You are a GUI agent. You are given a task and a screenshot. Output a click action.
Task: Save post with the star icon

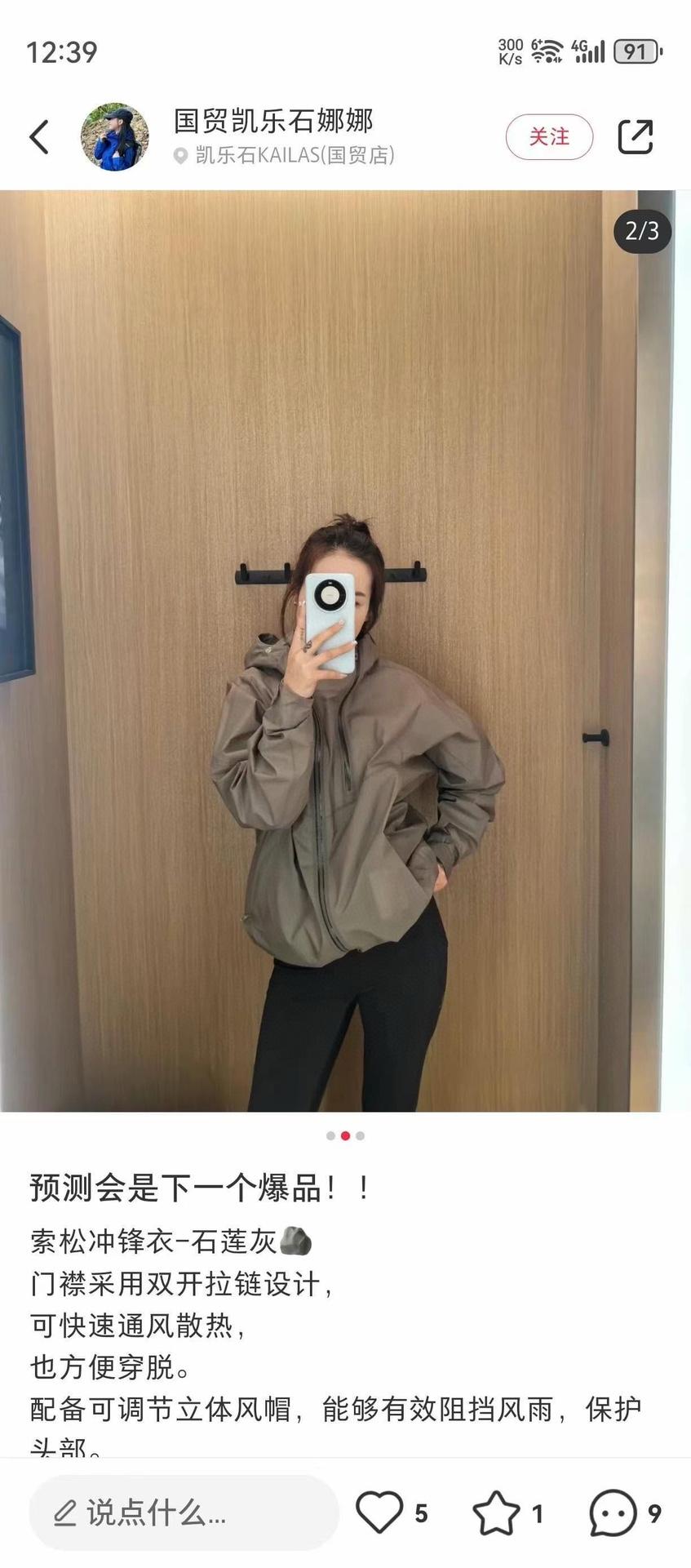click(496, 1512)
